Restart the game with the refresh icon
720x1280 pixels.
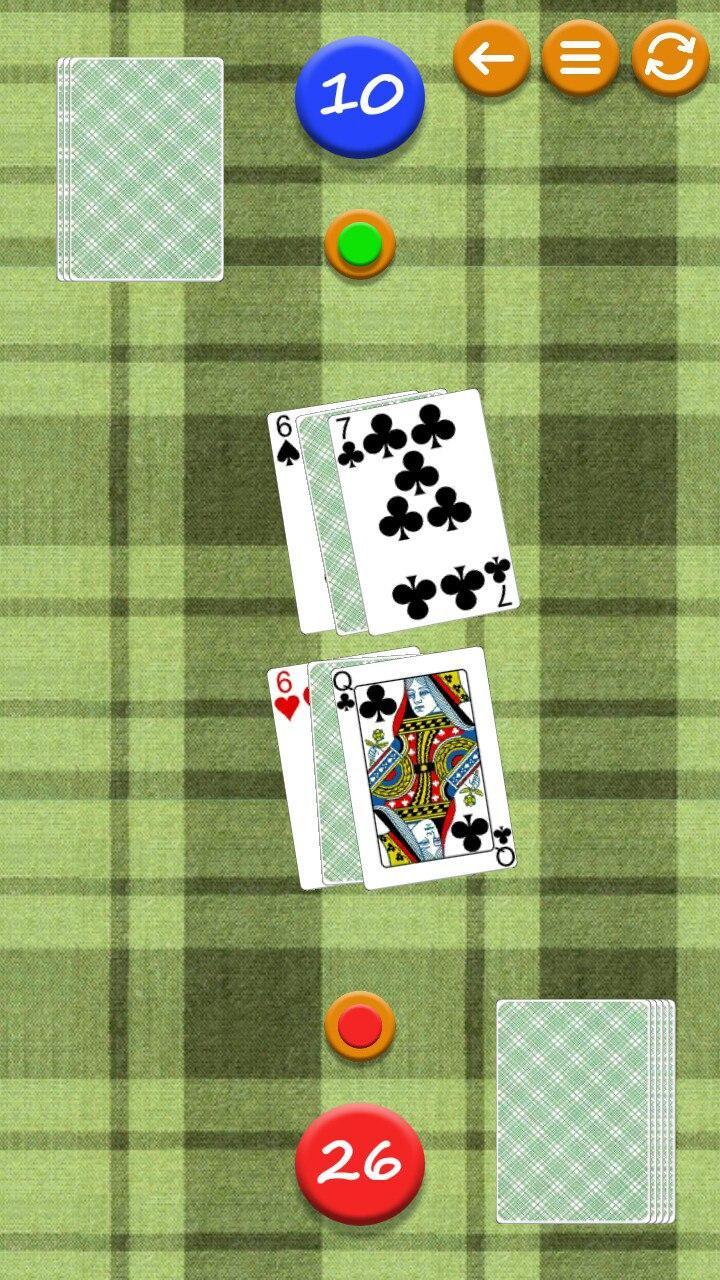coord(670,59)
